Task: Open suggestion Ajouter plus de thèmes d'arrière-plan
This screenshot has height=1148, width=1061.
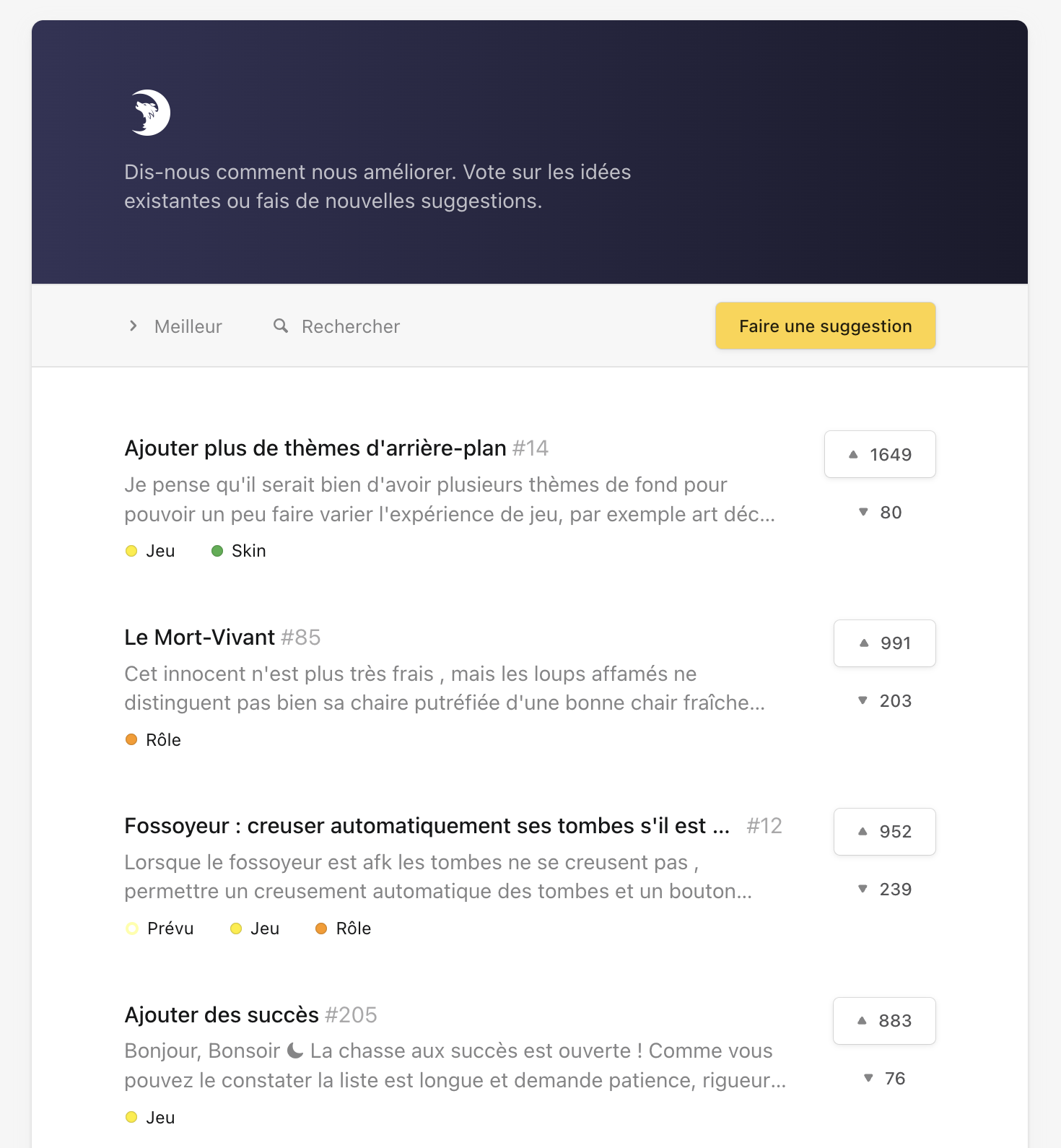Action: (315, 448)
